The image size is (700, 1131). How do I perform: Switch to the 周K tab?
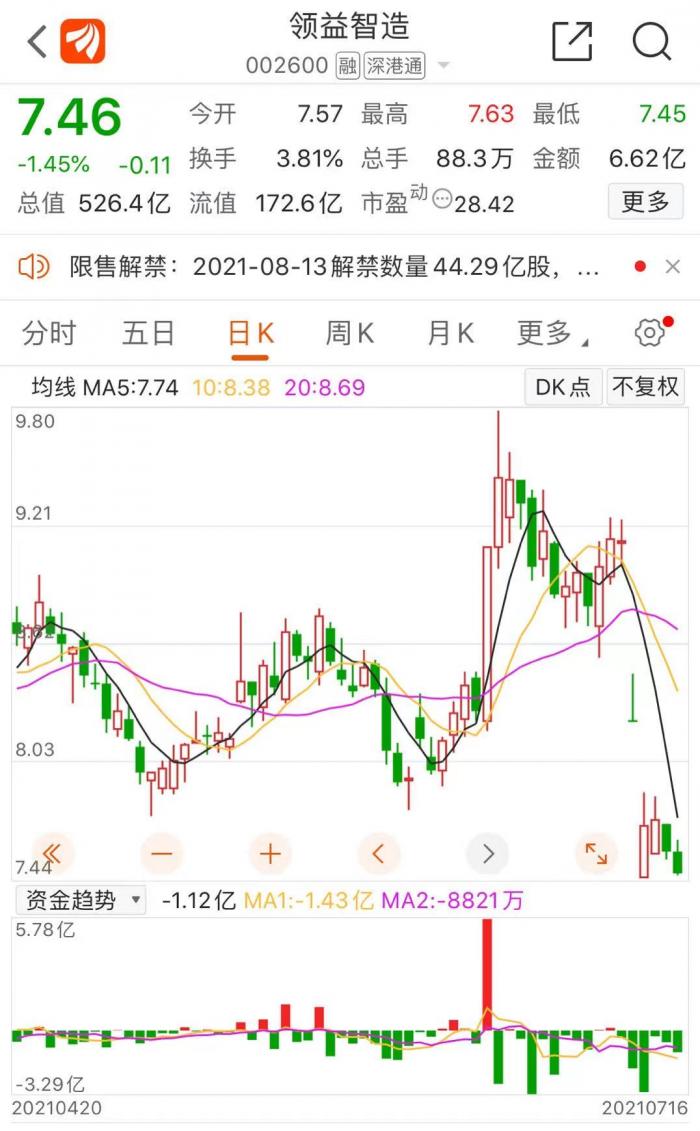[350, 333]
